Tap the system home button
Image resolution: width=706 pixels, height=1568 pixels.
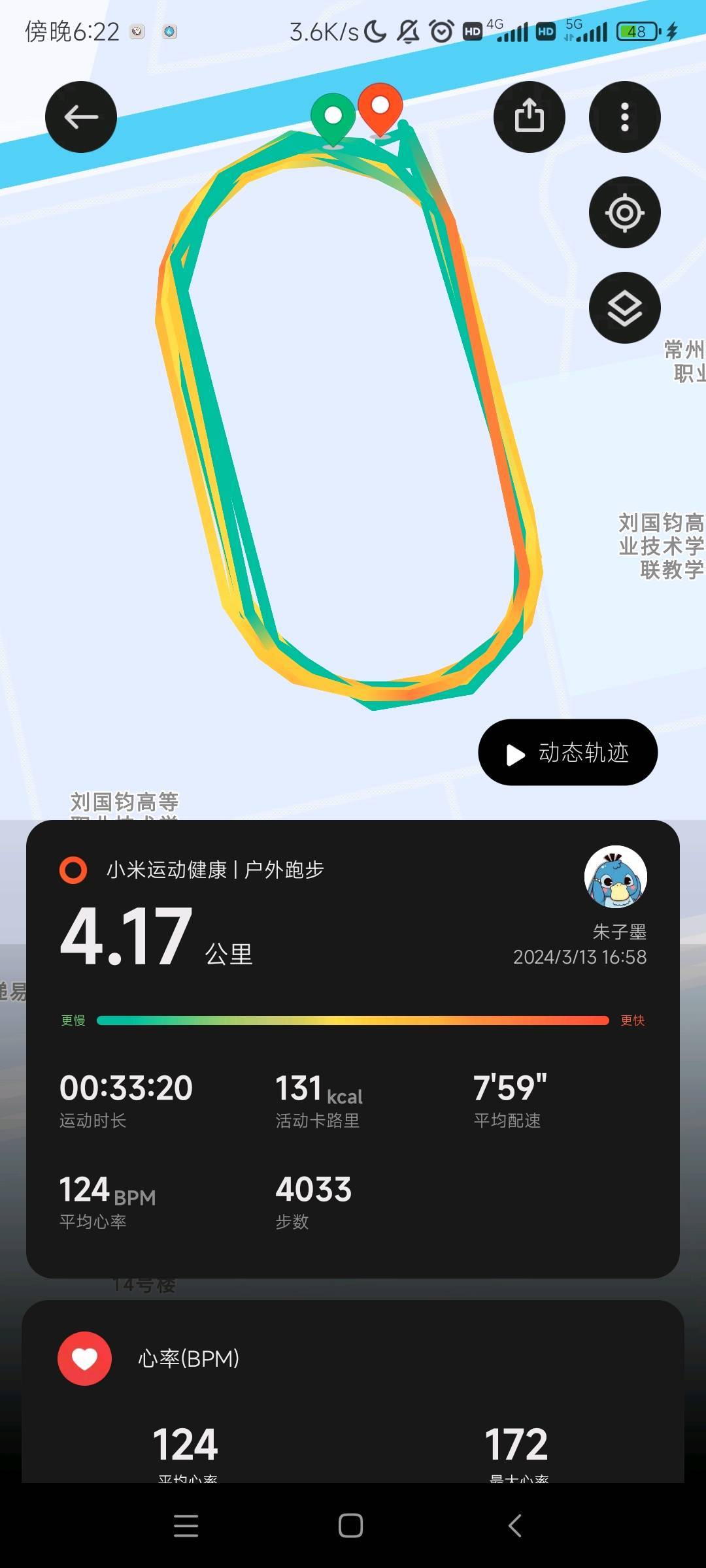[x=350, y=1526]
